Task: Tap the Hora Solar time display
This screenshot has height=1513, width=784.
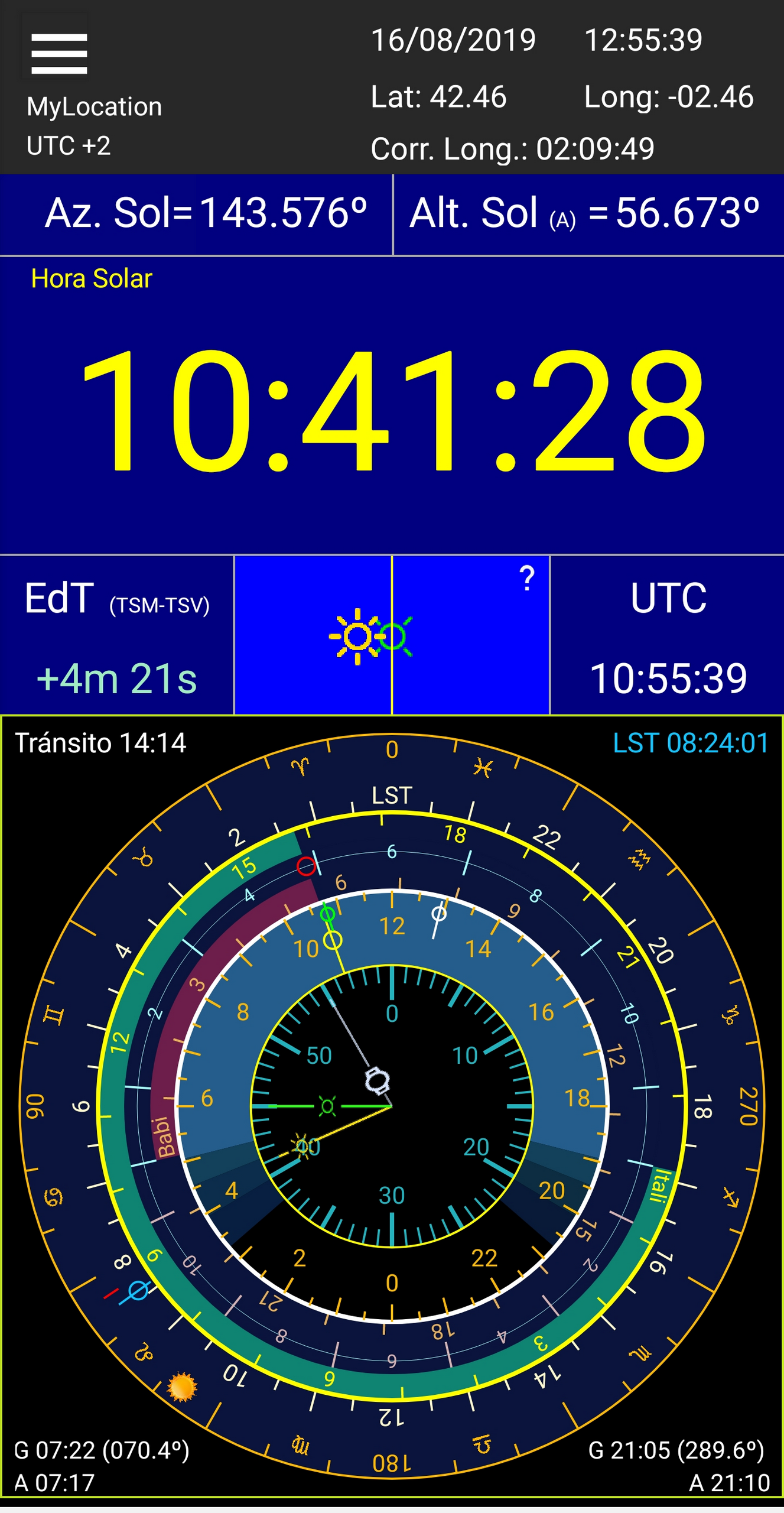Action: point(392,410)
